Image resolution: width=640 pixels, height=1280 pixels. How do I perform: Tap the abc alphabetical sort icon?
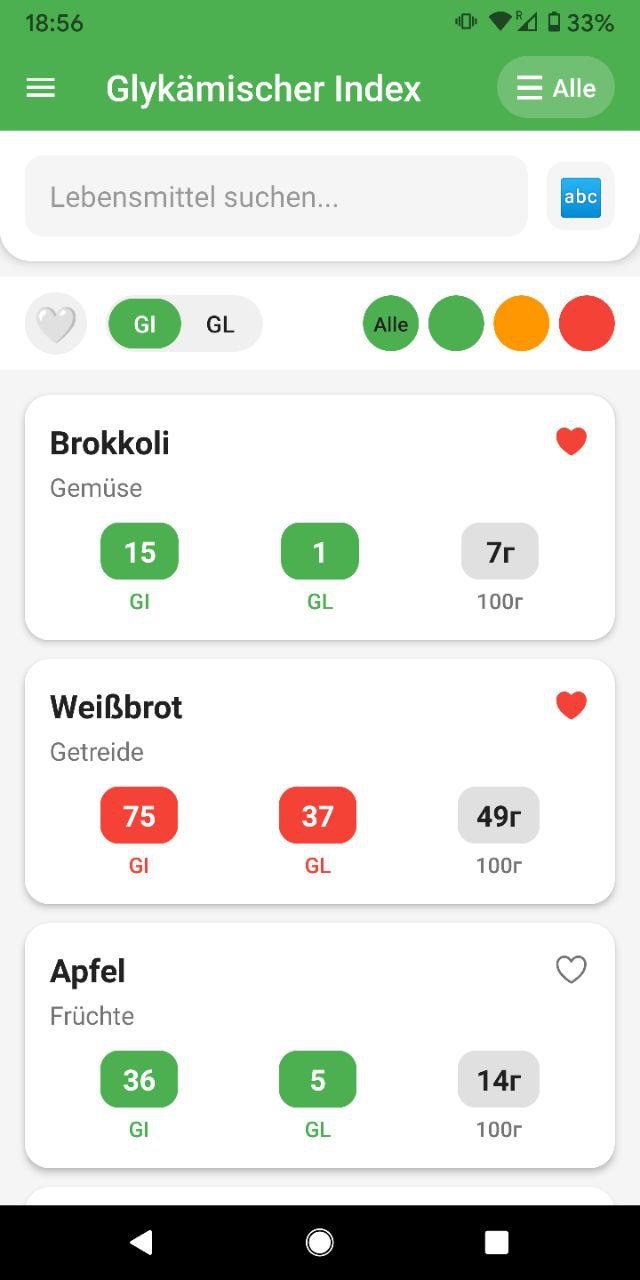[580, 197]
